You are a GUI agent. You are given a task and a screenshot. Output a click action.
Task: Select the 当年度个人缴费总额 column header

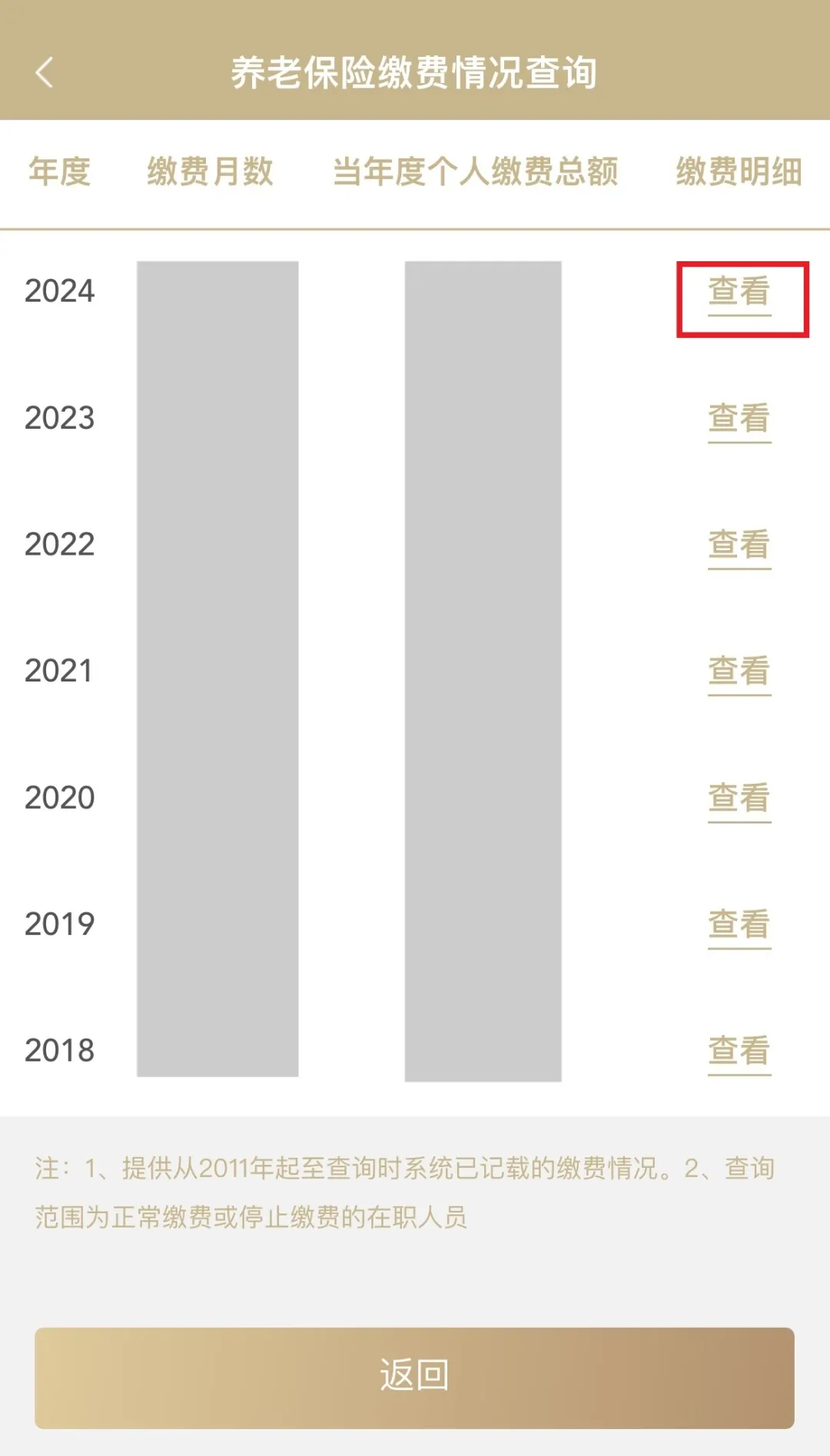pos(476,173)
